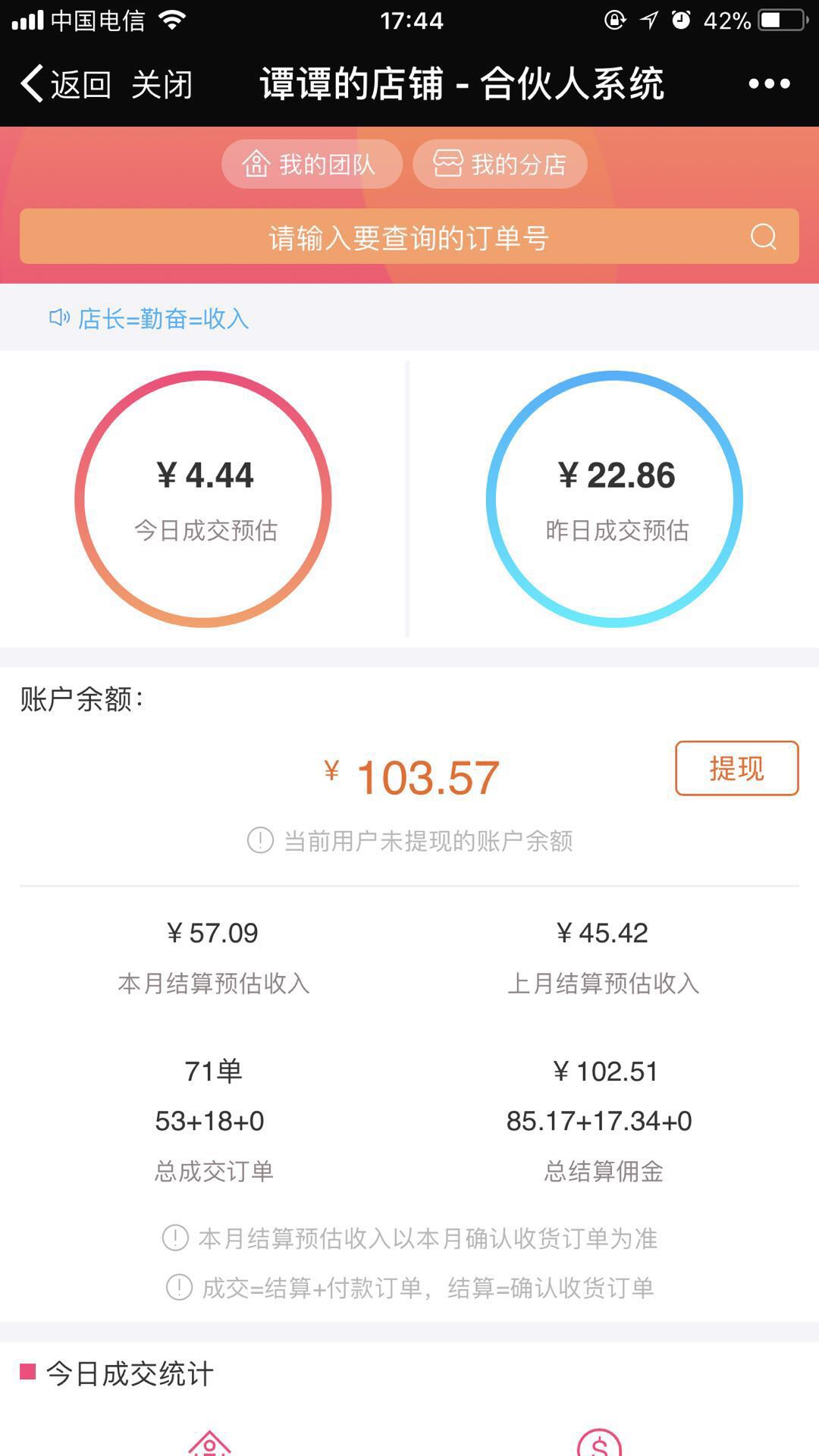Tap 返回 to go back
This screenshot has height=1456, width=819.
click(67, 83)
